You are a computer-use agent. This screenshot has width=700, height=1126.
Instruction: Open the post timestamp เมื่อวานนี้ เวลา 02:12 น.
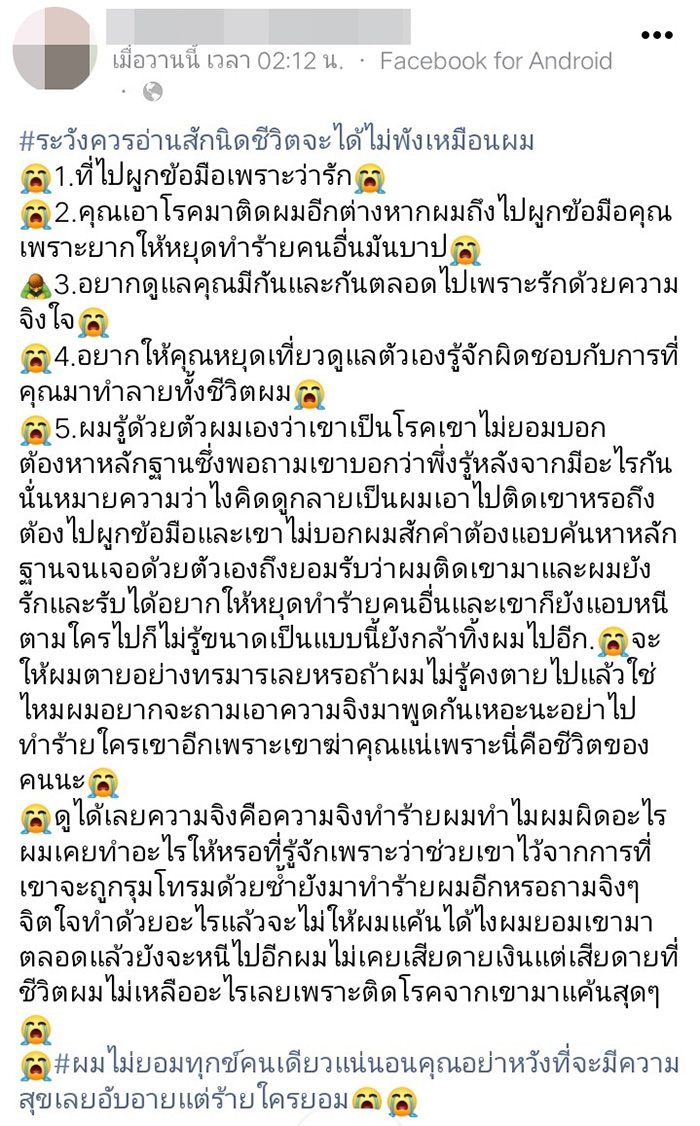228,61
